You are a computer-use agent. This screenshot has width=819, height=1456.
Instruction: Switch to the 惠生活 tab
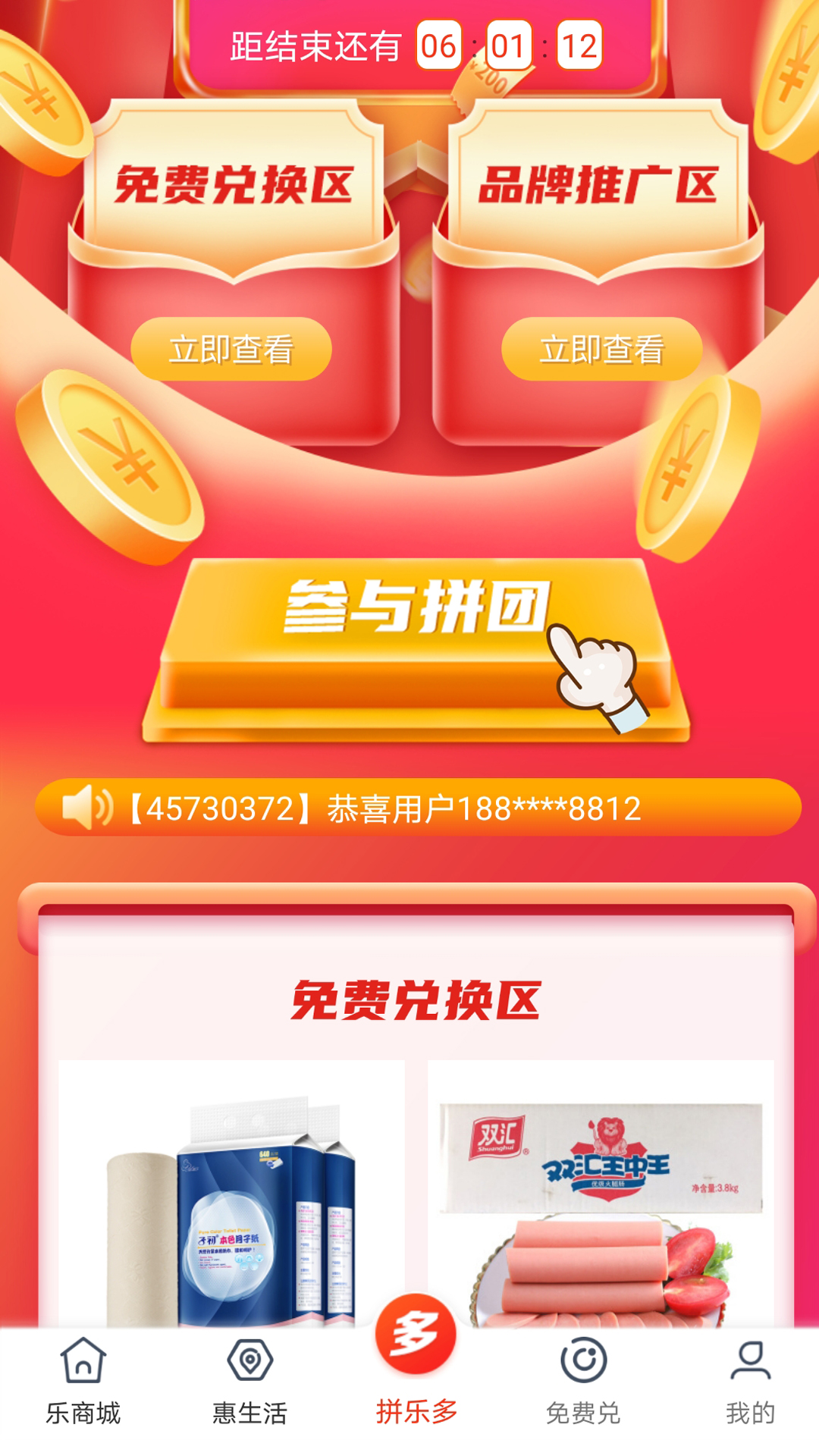coord(250,1382)
